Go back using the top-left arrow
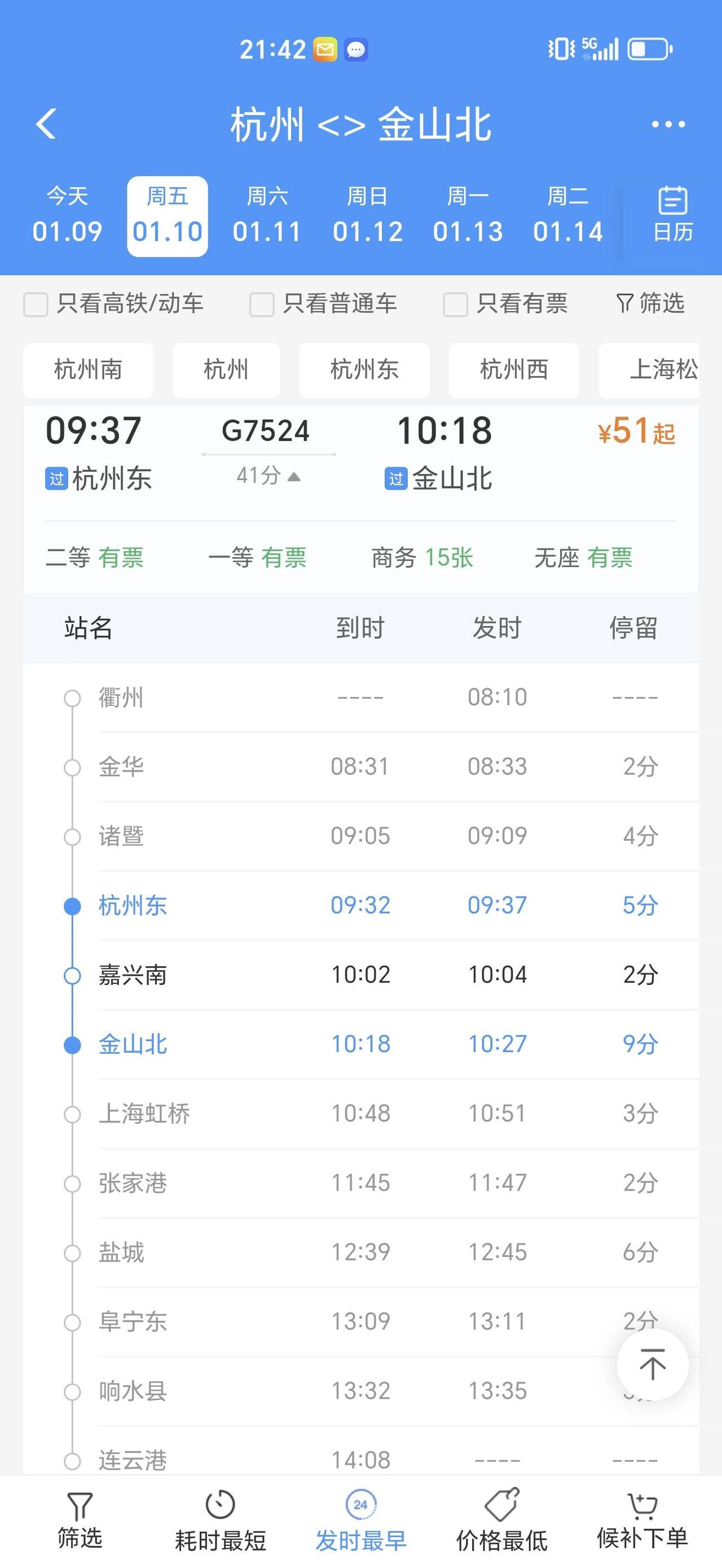 46,124
